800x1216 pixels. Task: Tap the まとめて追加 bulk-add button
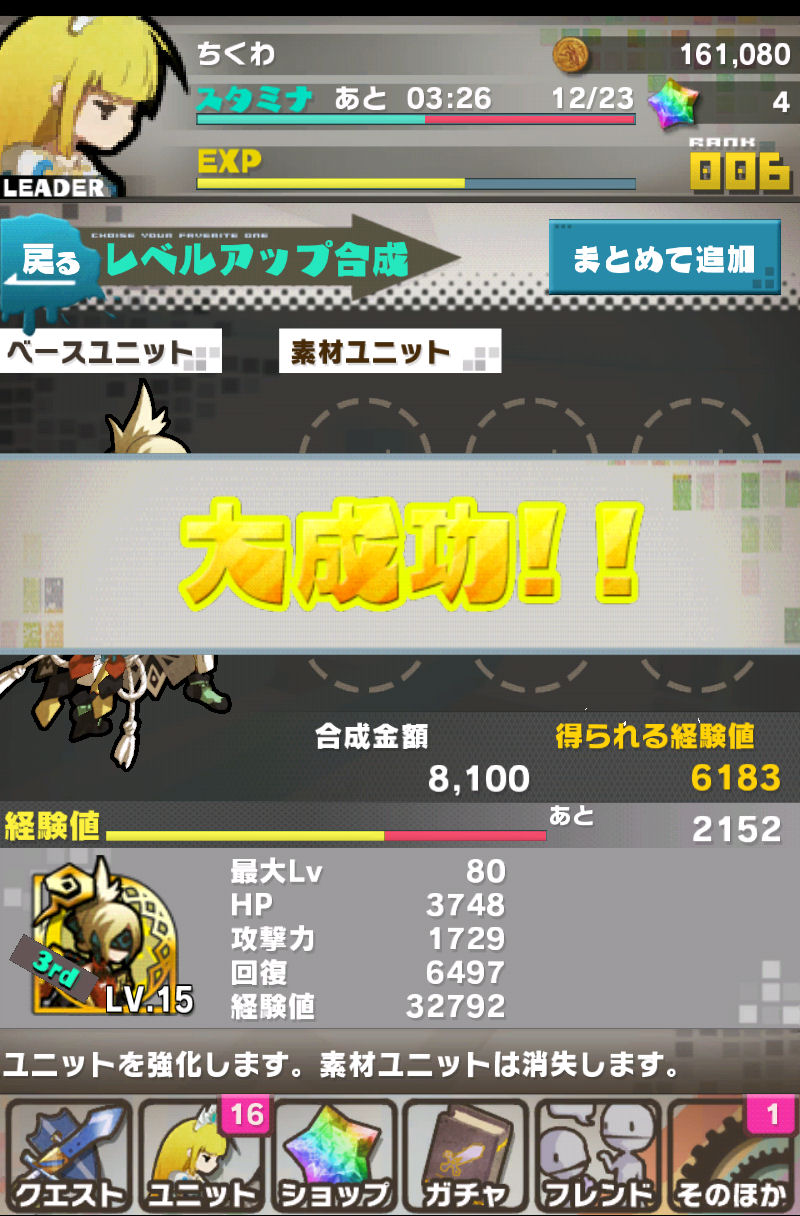[664, 258]
